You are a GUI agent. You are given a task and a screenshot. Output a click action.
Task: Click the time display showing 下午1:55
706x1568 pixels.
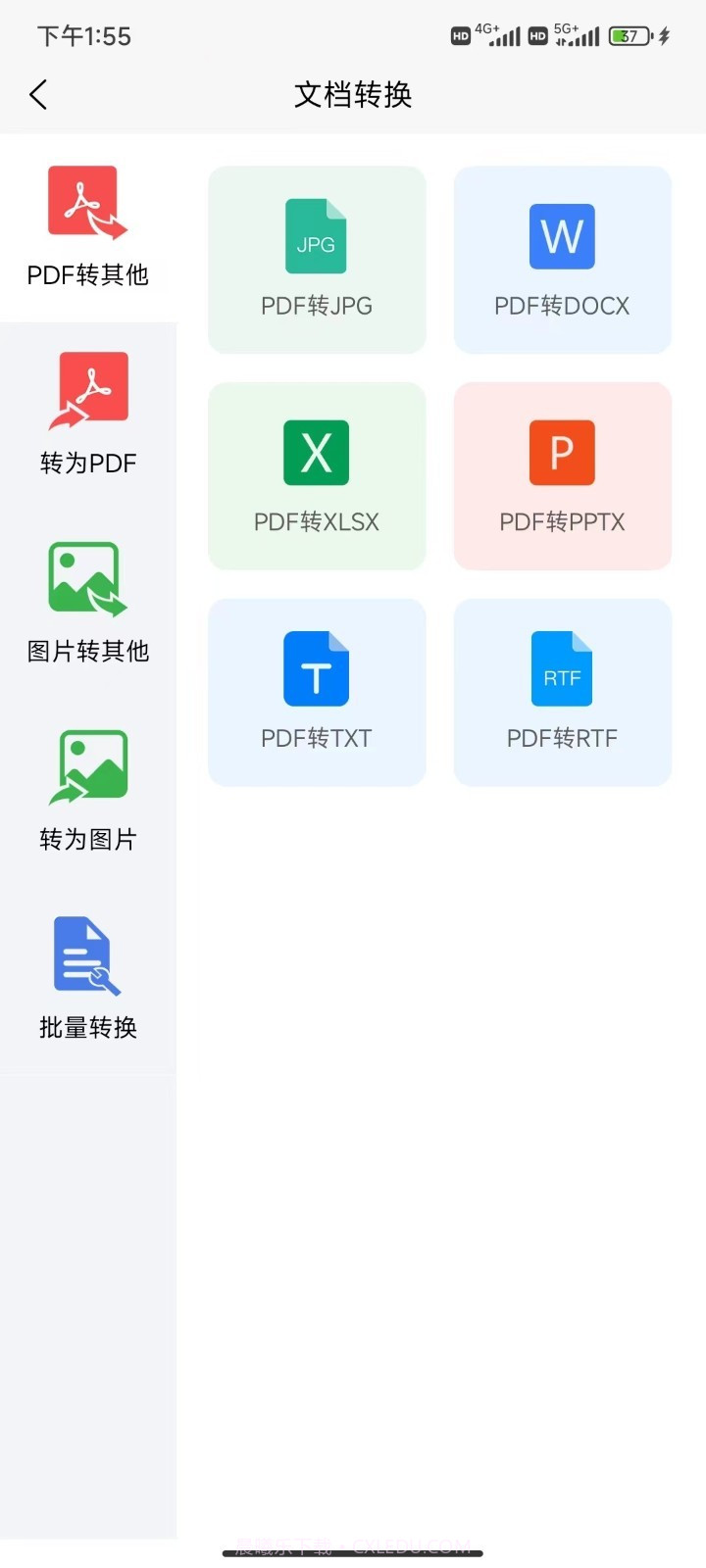click(x=84, y=35)
